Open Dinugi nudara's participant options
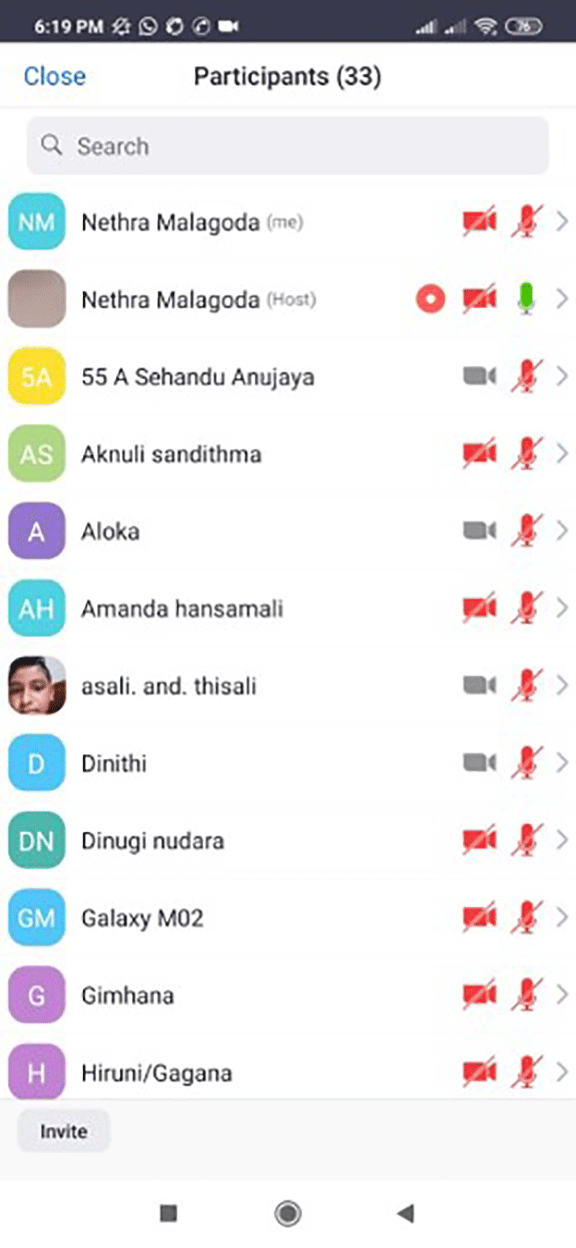 [x=288, y=841]
